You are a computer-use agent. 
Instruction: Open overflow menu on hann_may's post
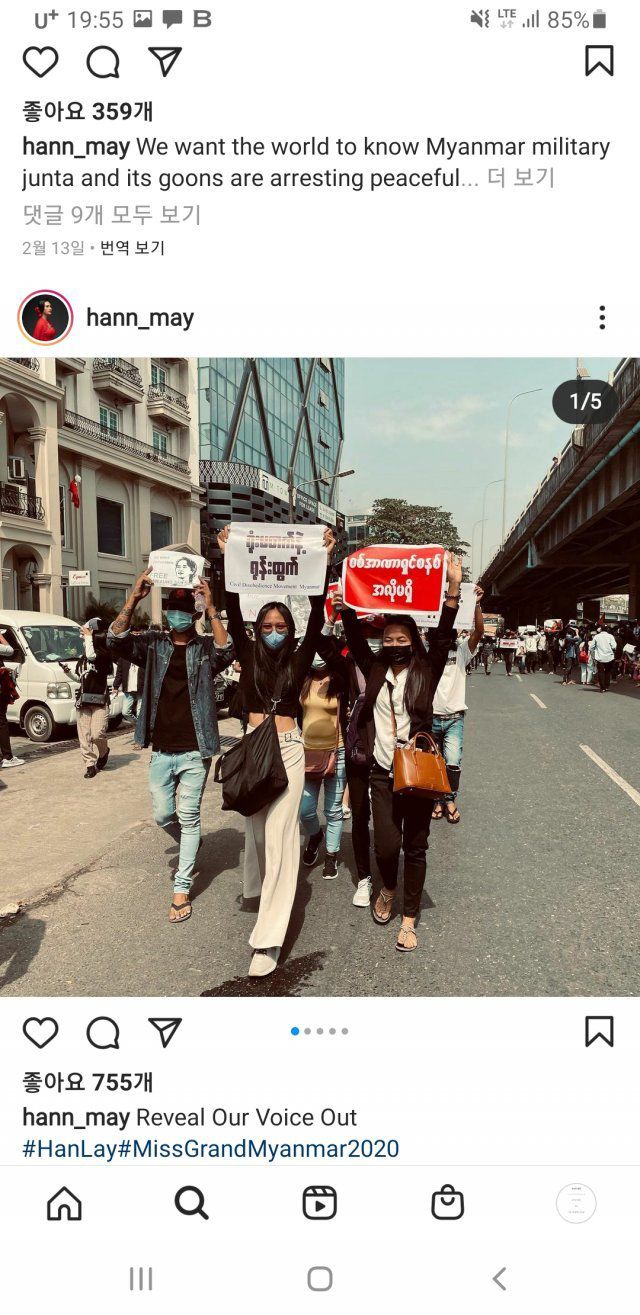pos(601,318)
